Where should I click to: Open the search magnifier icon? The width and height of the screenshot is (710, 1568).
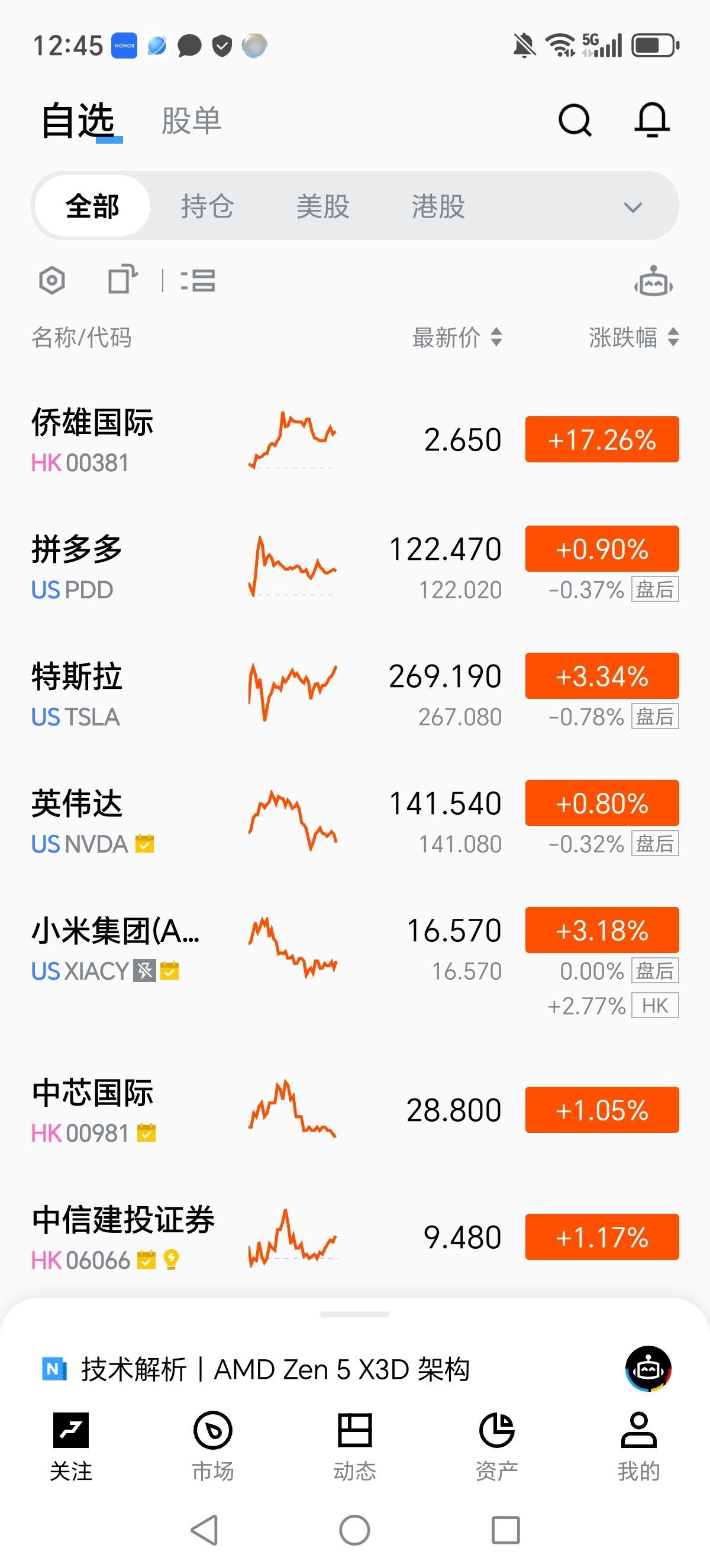[574, 120]
